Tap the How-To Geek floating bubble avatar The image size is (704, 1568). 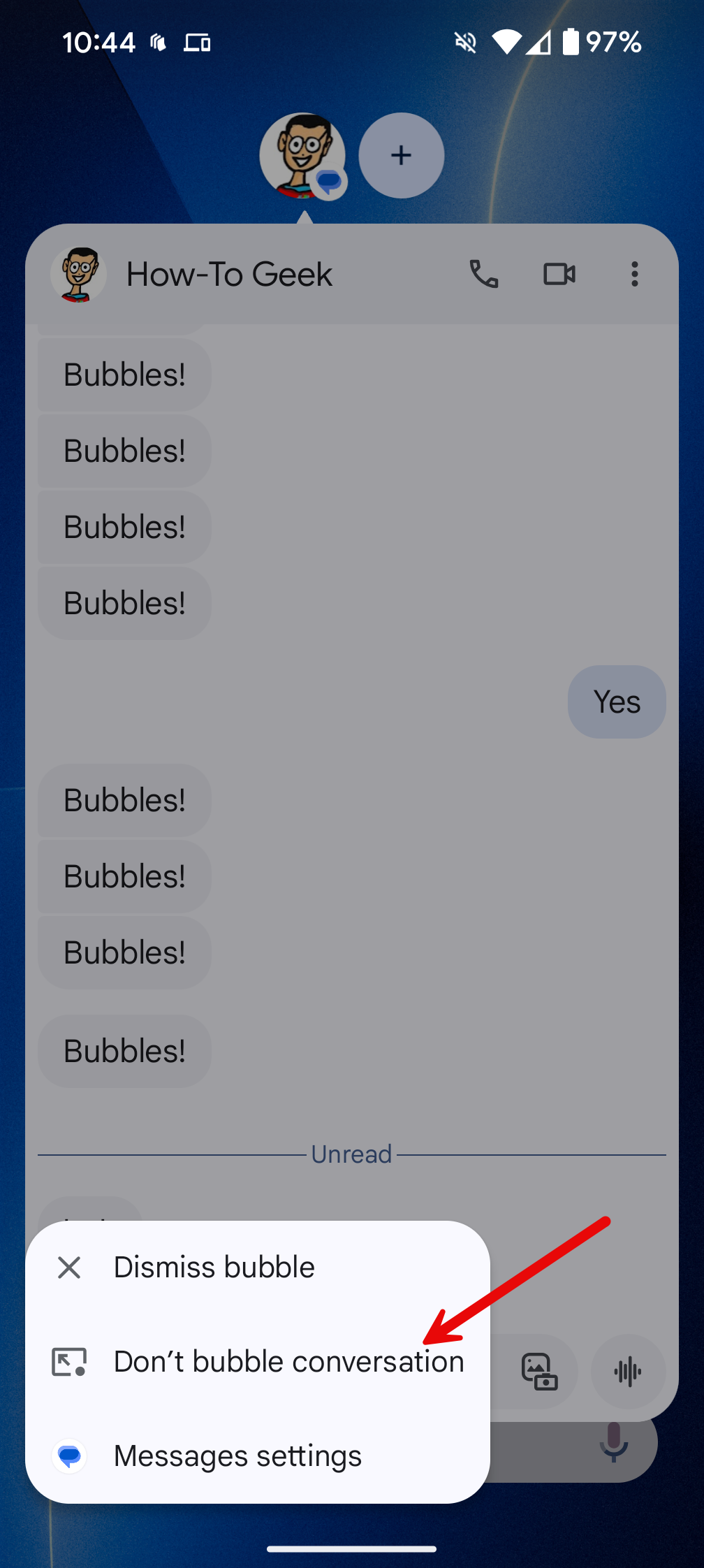[302, 155]
